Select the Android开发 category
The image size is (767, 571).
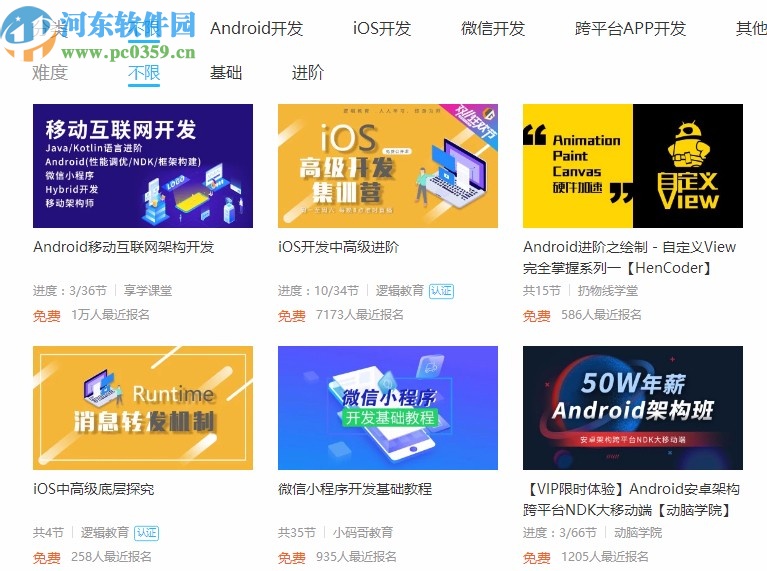(x=256, y=28)
